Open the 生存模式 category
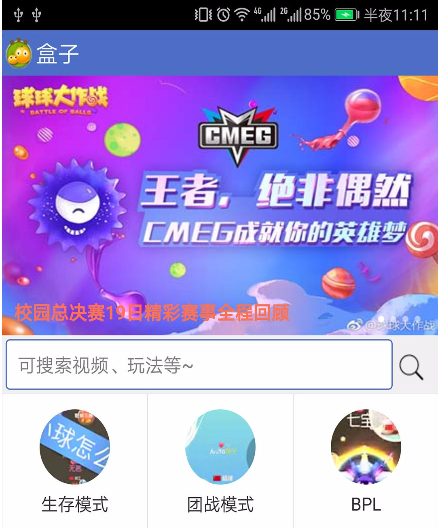438x528 pixels. coord(74,461)
